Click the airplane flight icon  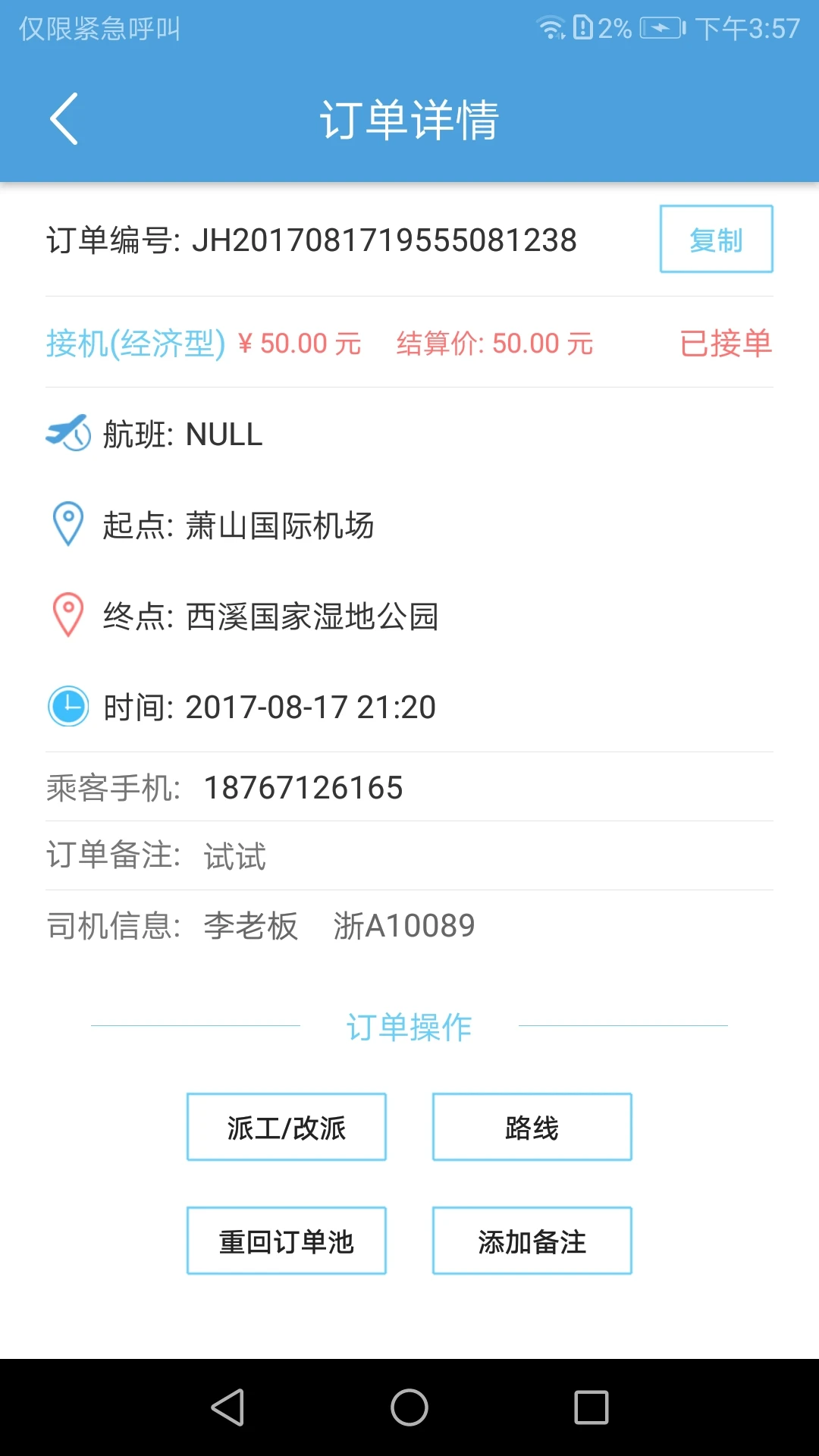coord(67,435)
